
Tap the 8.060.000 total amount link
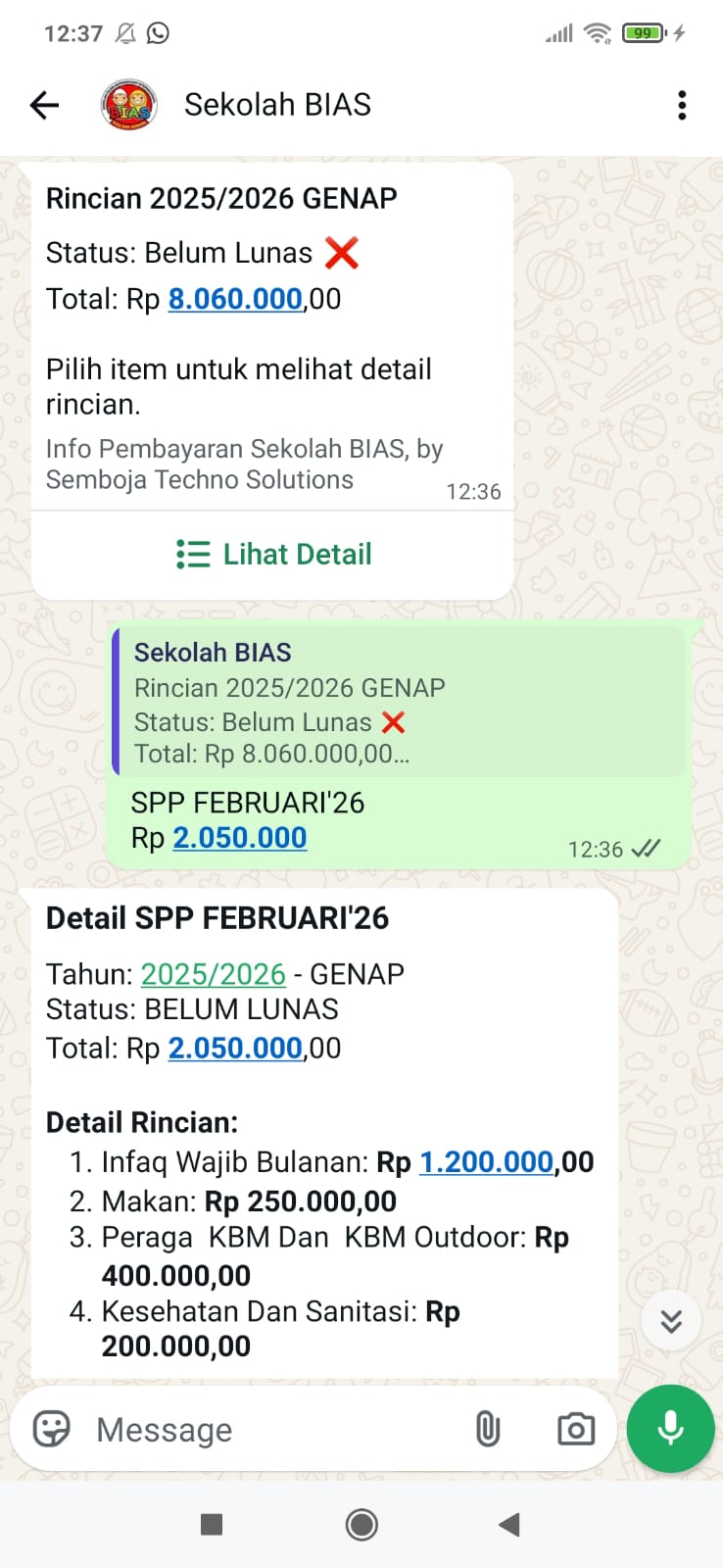(235, 299)
